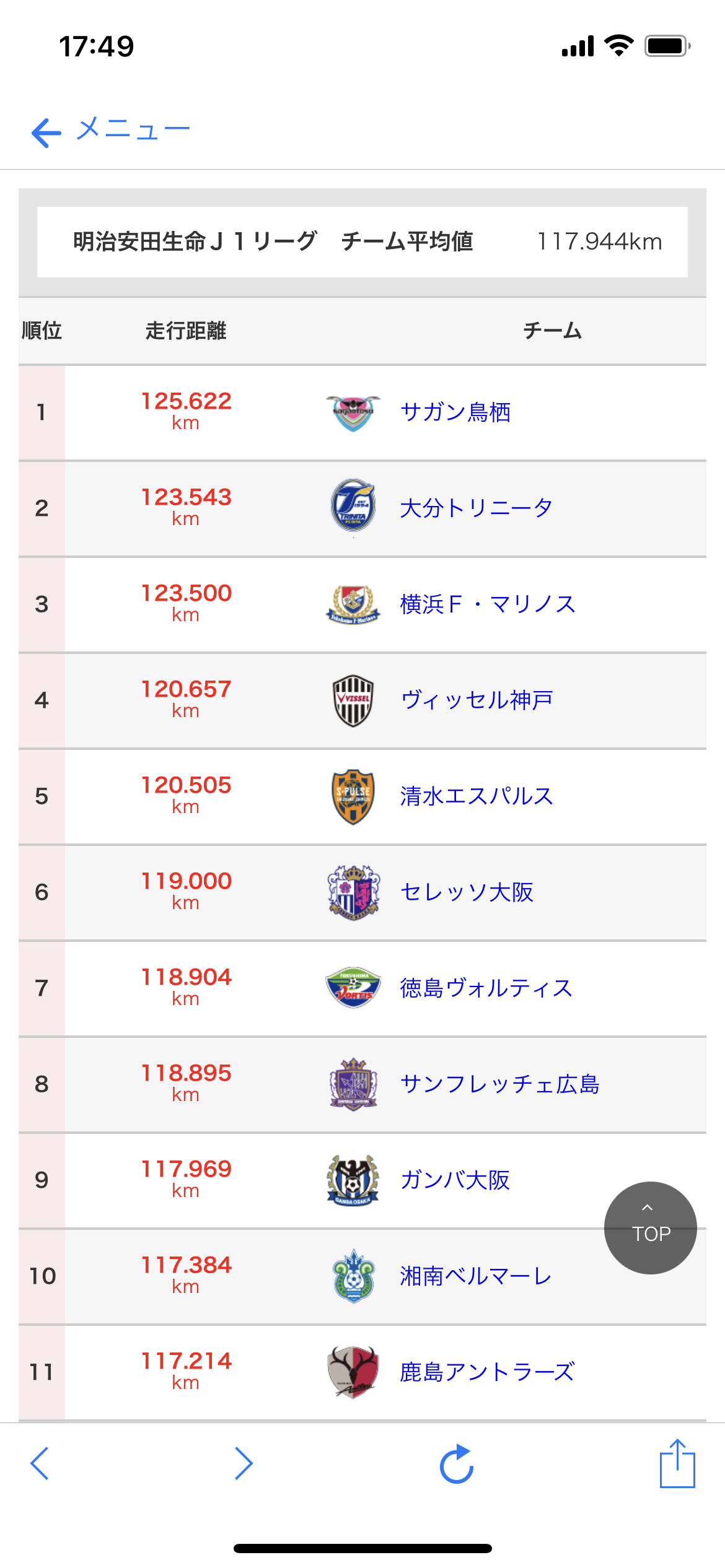Open the サガン鳥栖 team link

[455, 412]
